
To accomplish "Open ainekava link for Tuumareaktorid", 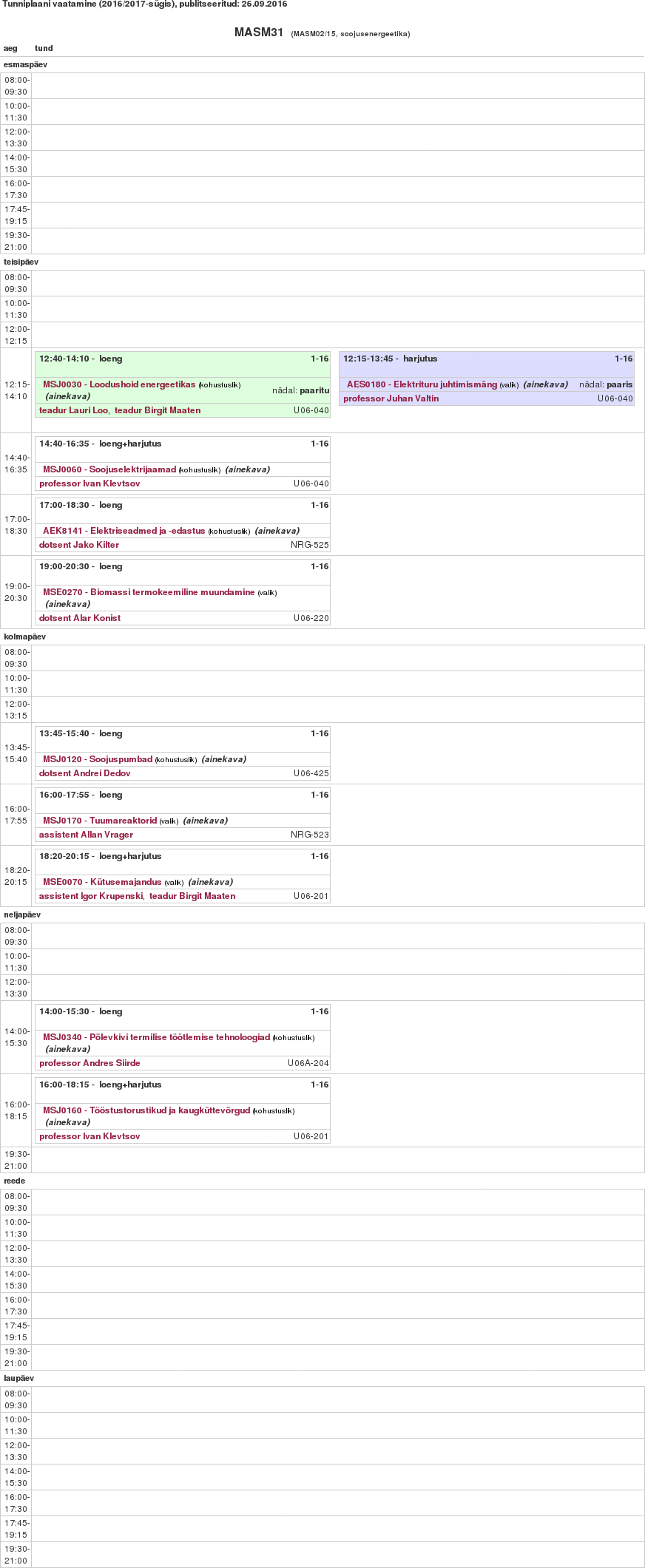I will pos(206,821).
